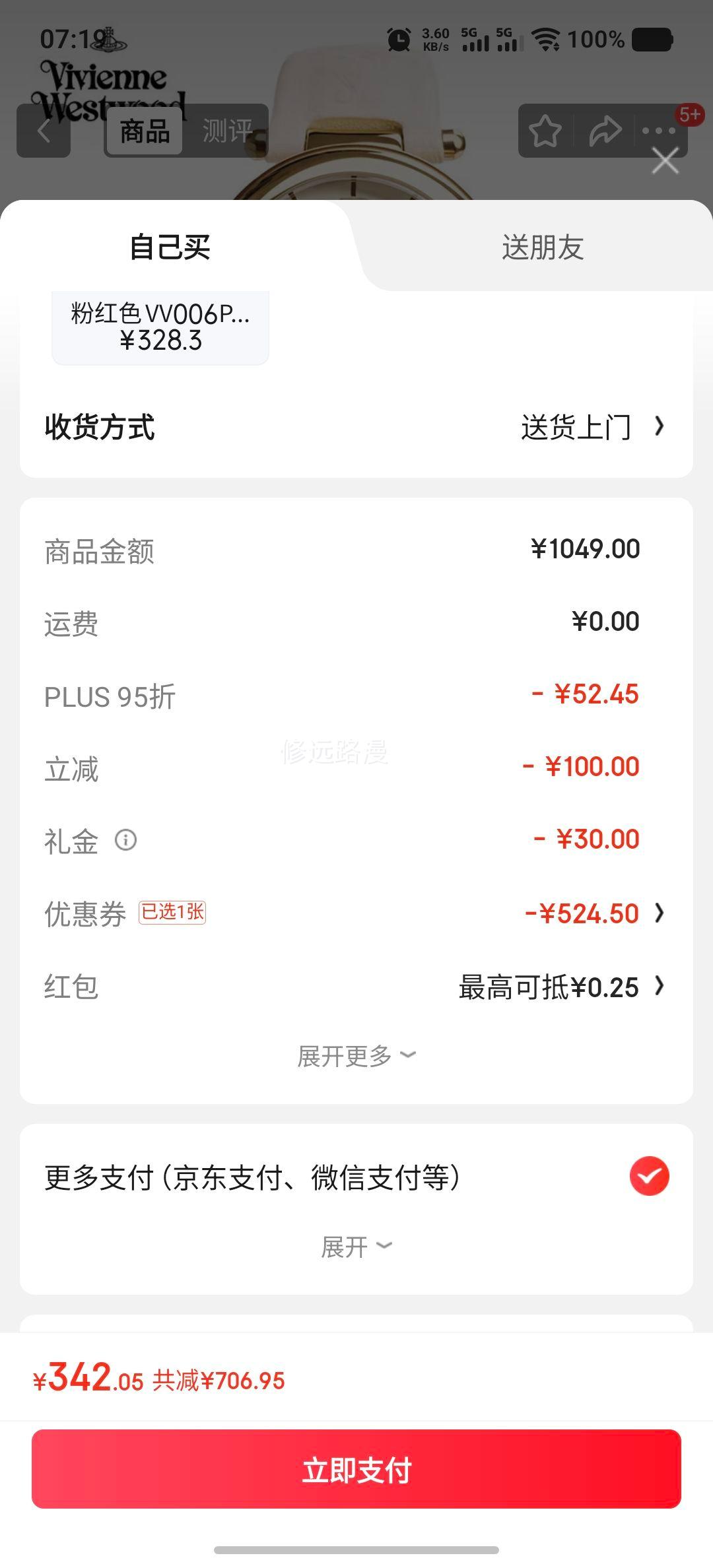Open 收货方式 delivery method options
713x1568 pixels.
(x=356, y=427)
